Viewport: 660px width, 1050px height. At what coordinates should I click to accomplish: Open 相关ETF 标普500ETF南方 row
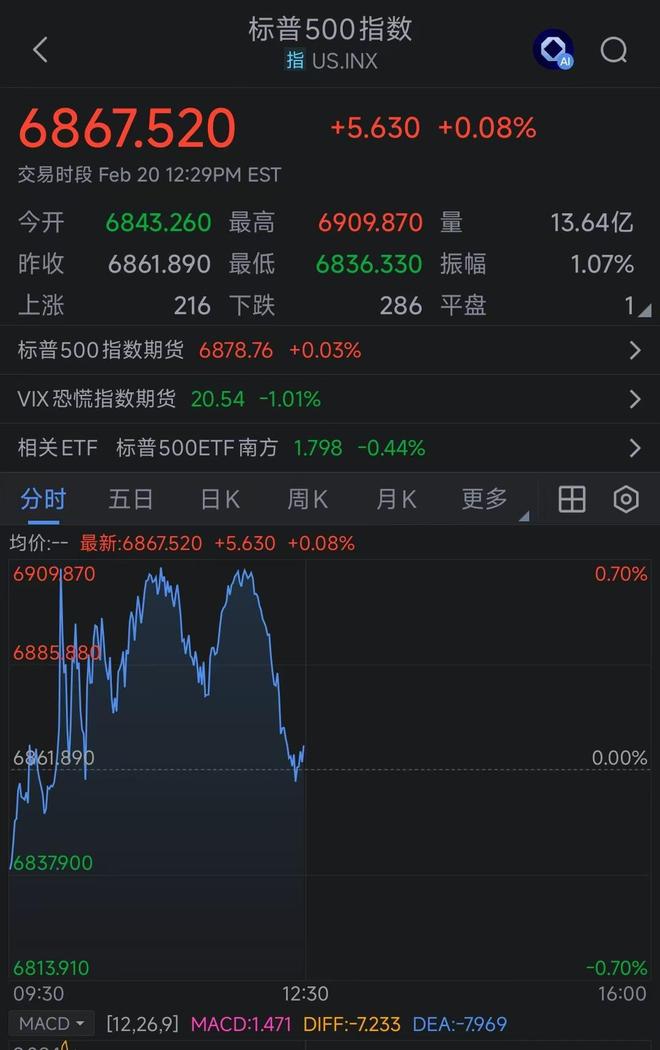330,448
